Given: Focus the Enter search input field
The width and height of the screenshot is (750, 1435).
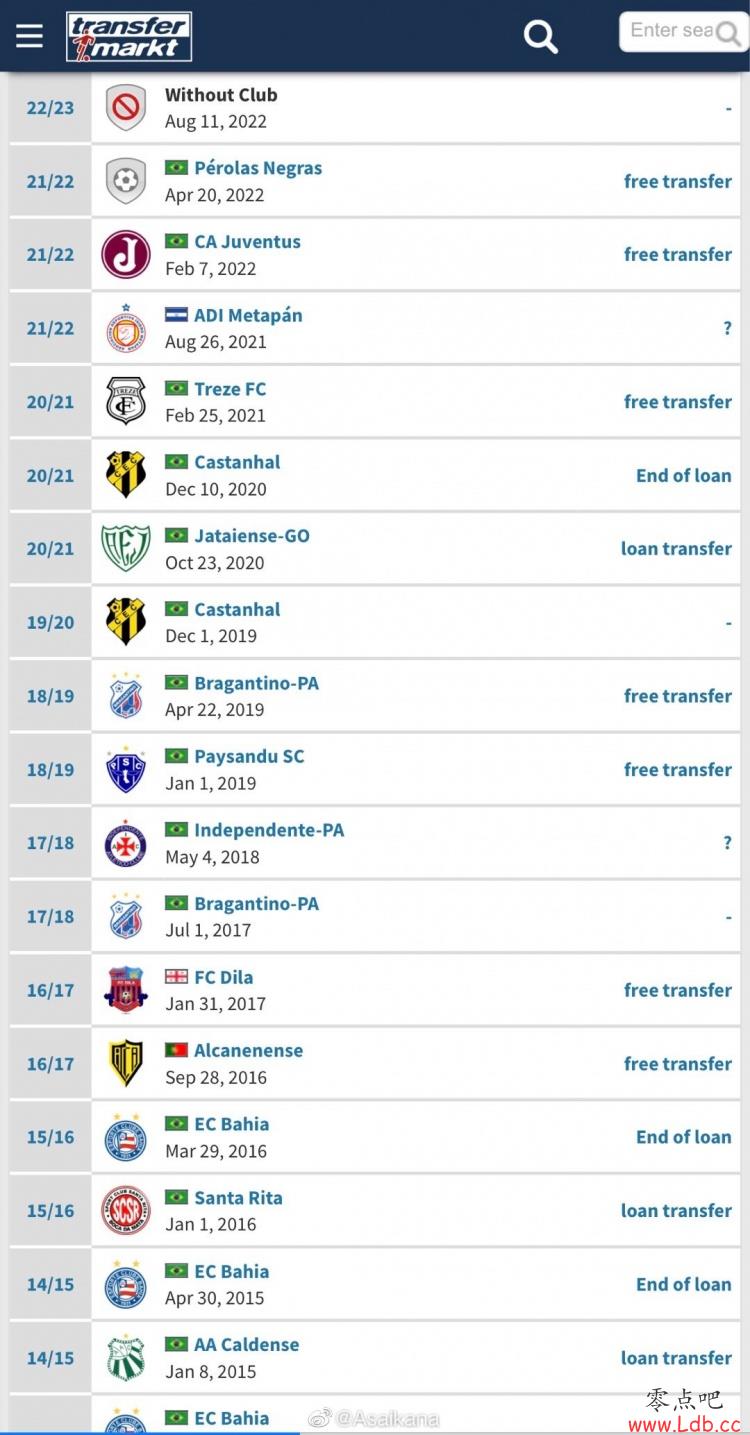Looking at the screenshot, I should point(683,32).
